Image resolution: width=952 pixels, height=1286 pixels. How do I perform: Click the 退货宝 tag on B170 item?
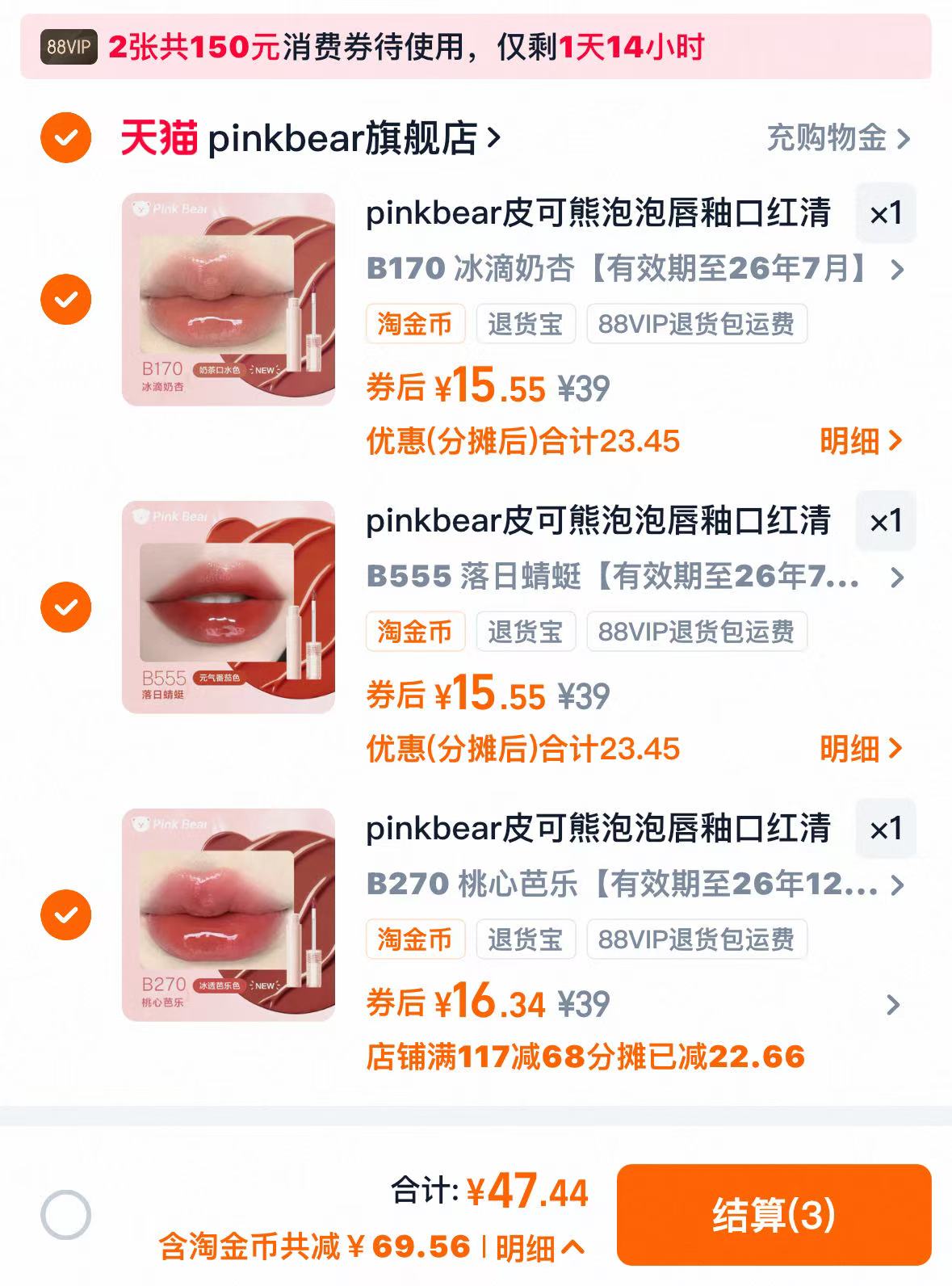click(x=526, y=323)
